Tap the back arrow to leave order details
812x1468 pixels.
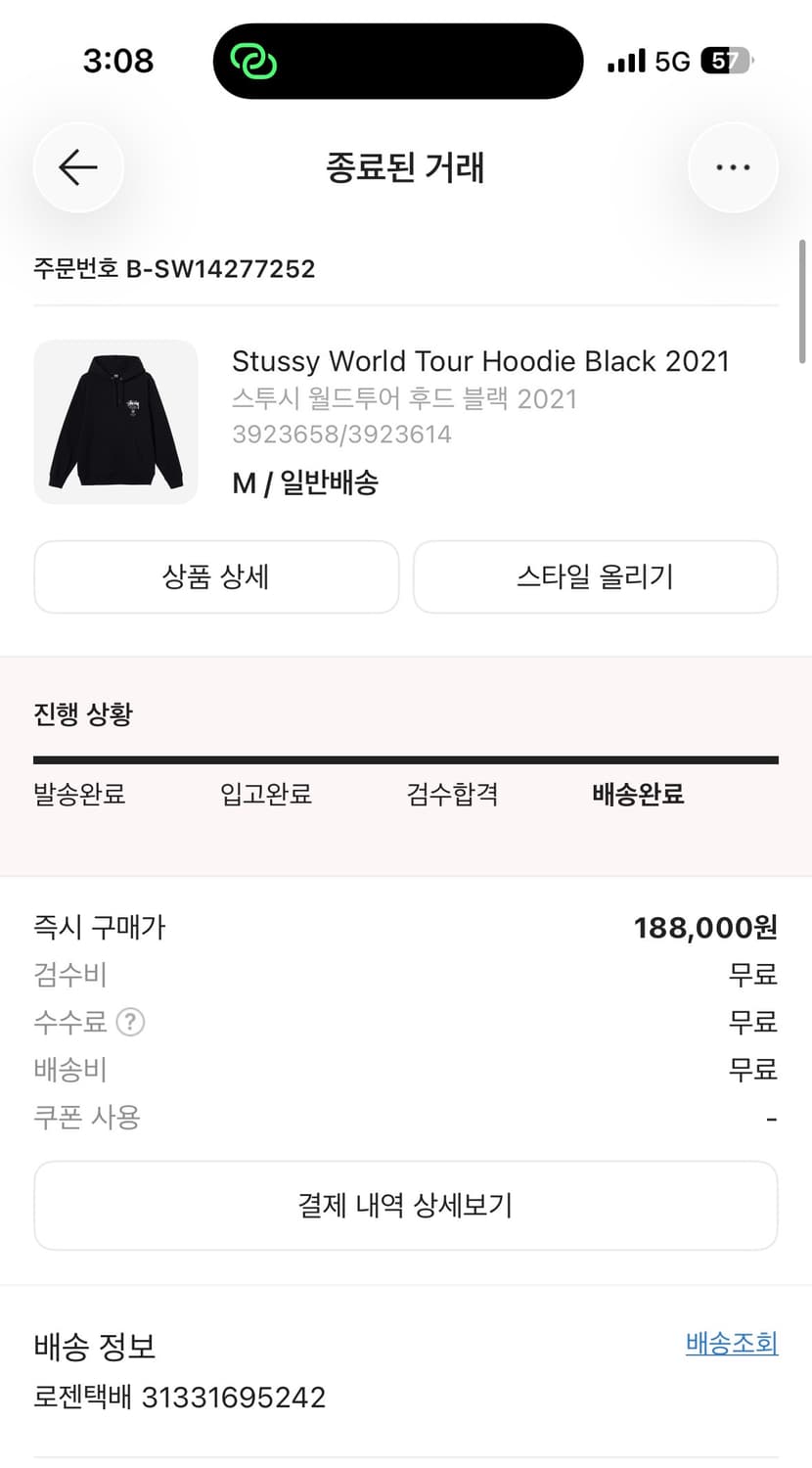[78, 167]
